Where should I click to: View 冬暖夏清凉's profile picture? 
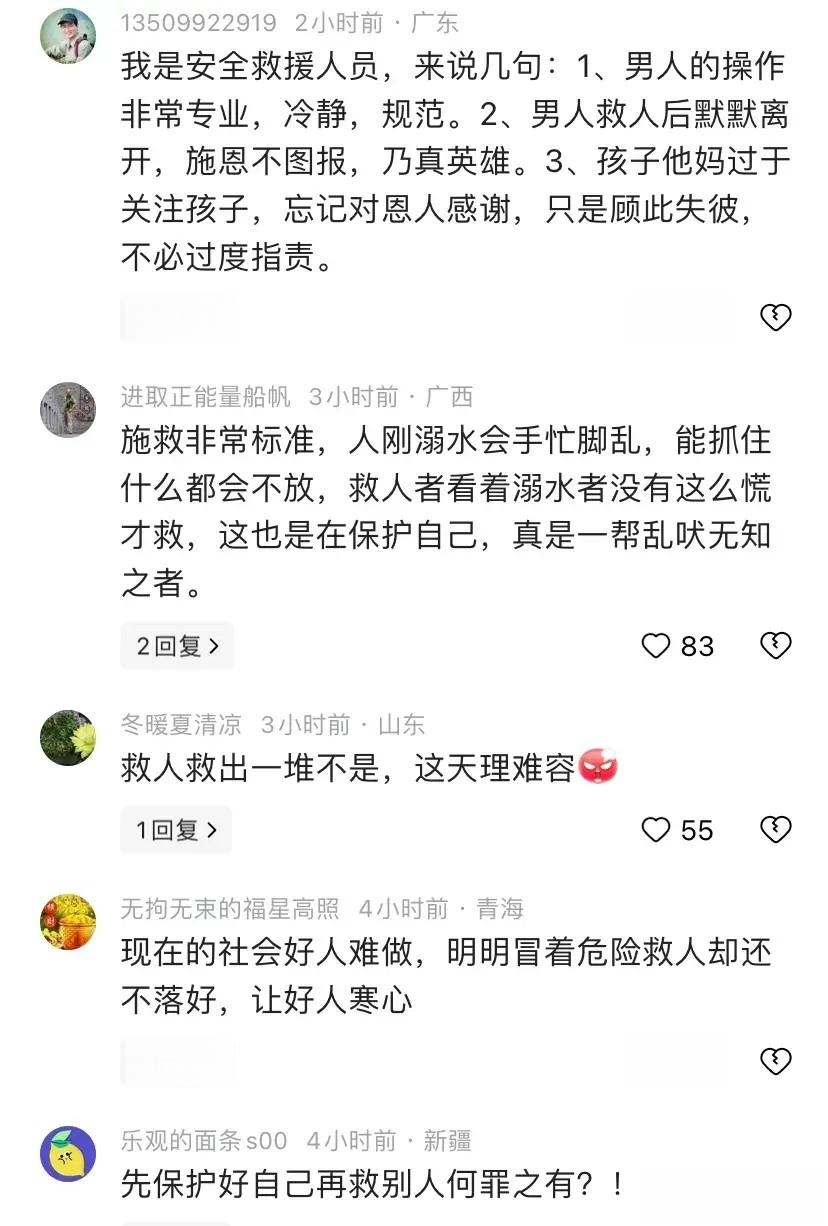[x=68, y=738]
